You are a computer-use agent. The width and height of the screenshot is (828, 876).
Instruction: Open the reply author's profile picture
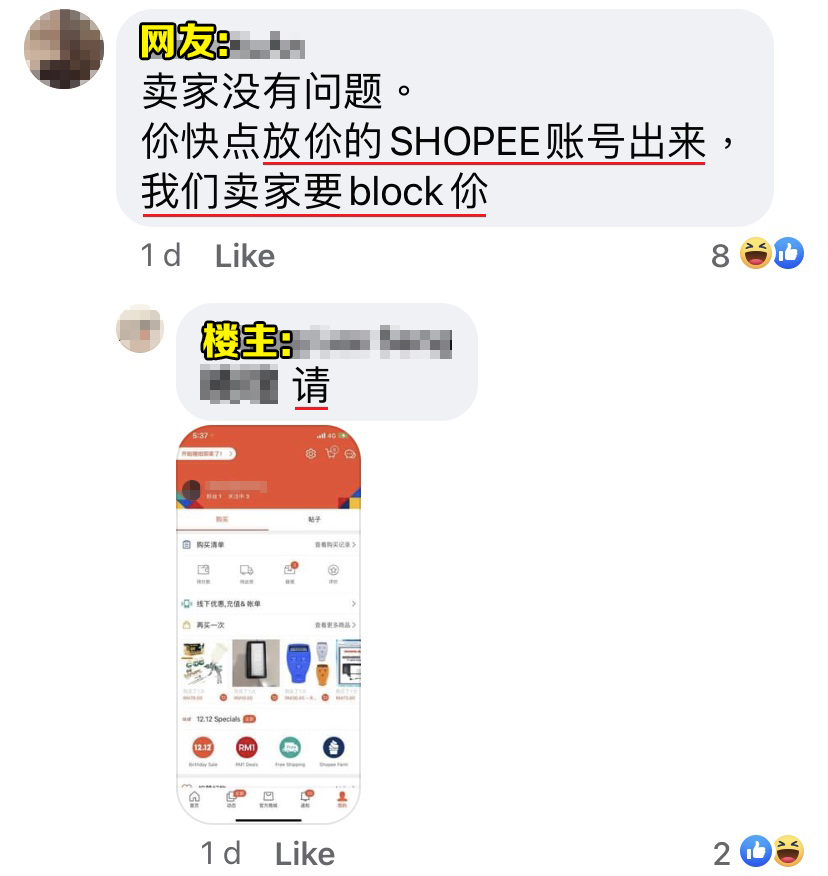point(140,328)
